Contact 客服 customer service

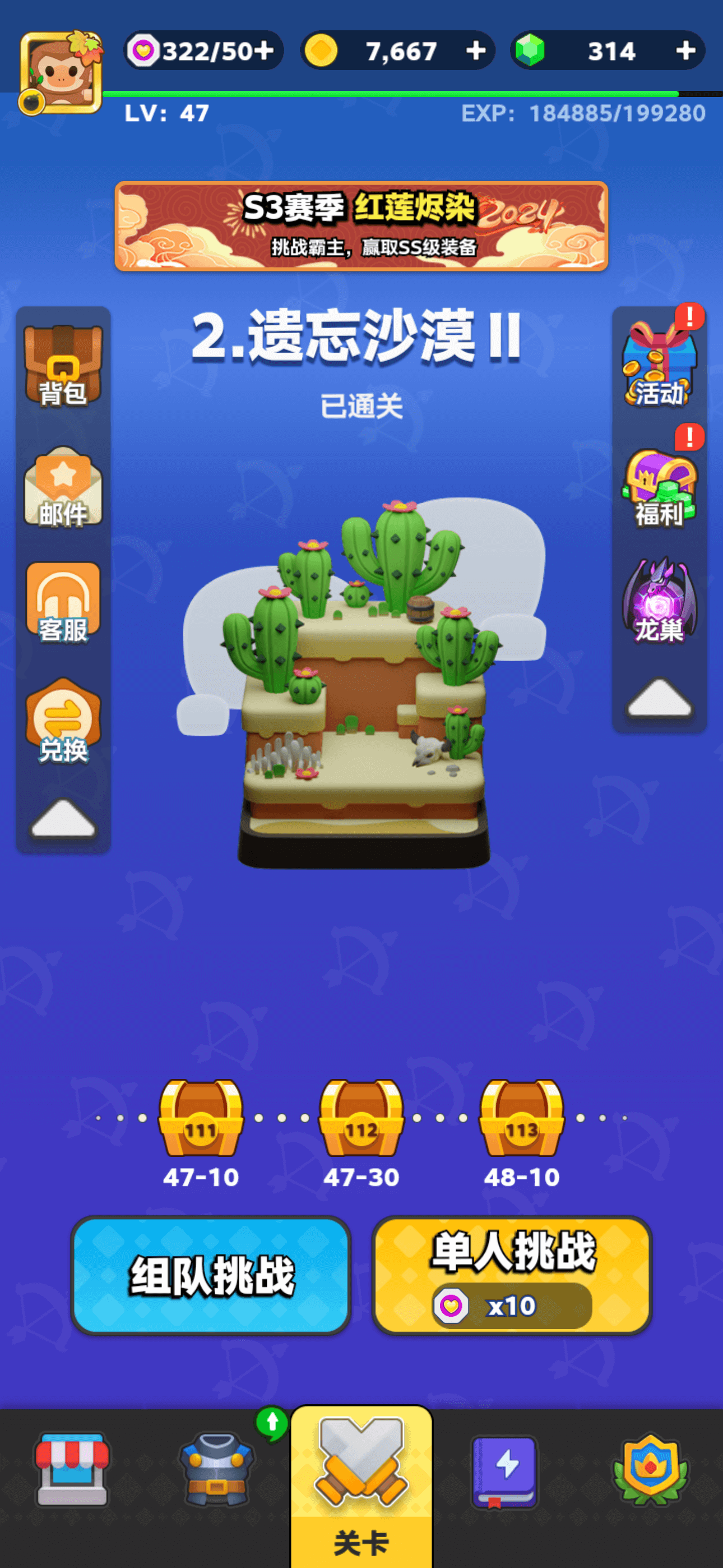[x=63, y=603]
